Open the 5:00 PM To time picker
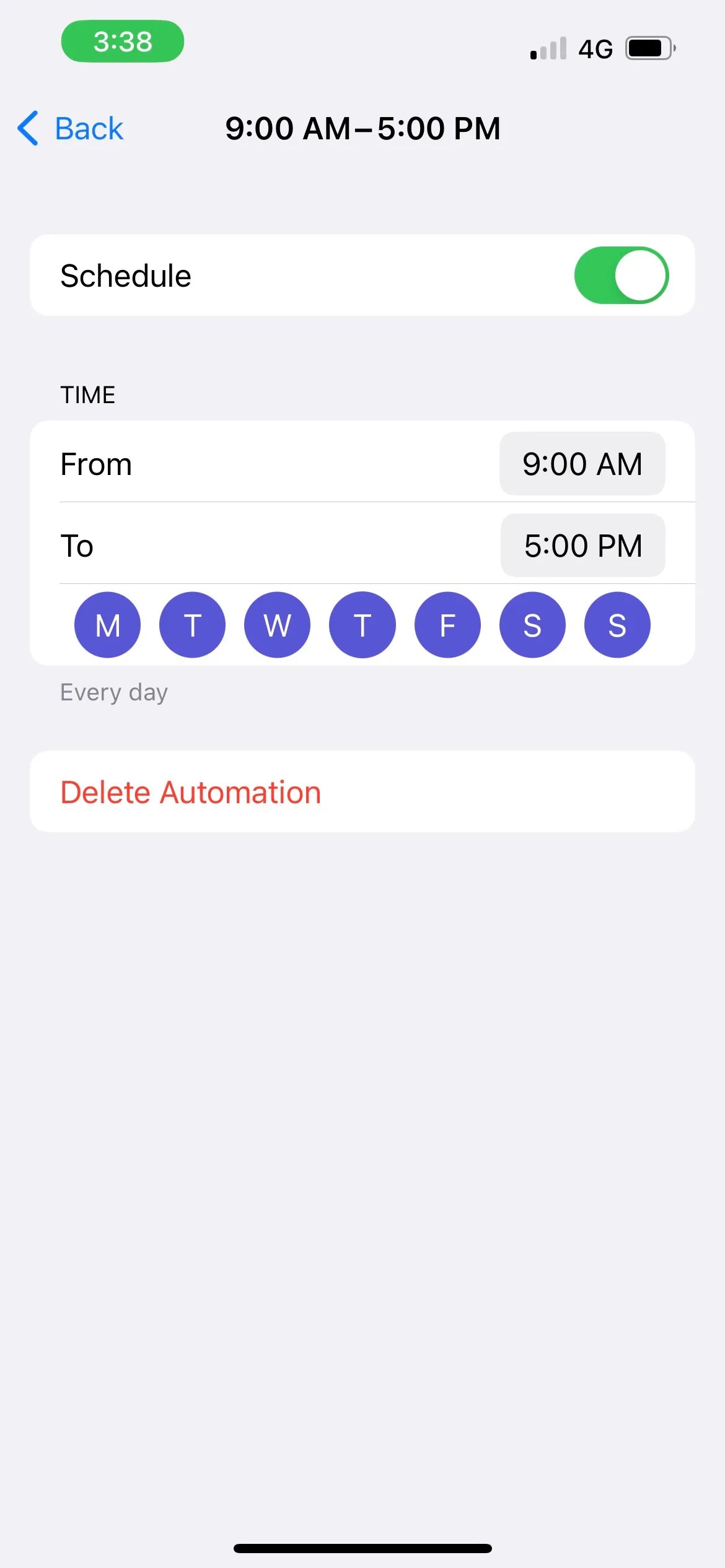Image resolution: width=725 pixels, height=1568 pixels. click(582, 545)
